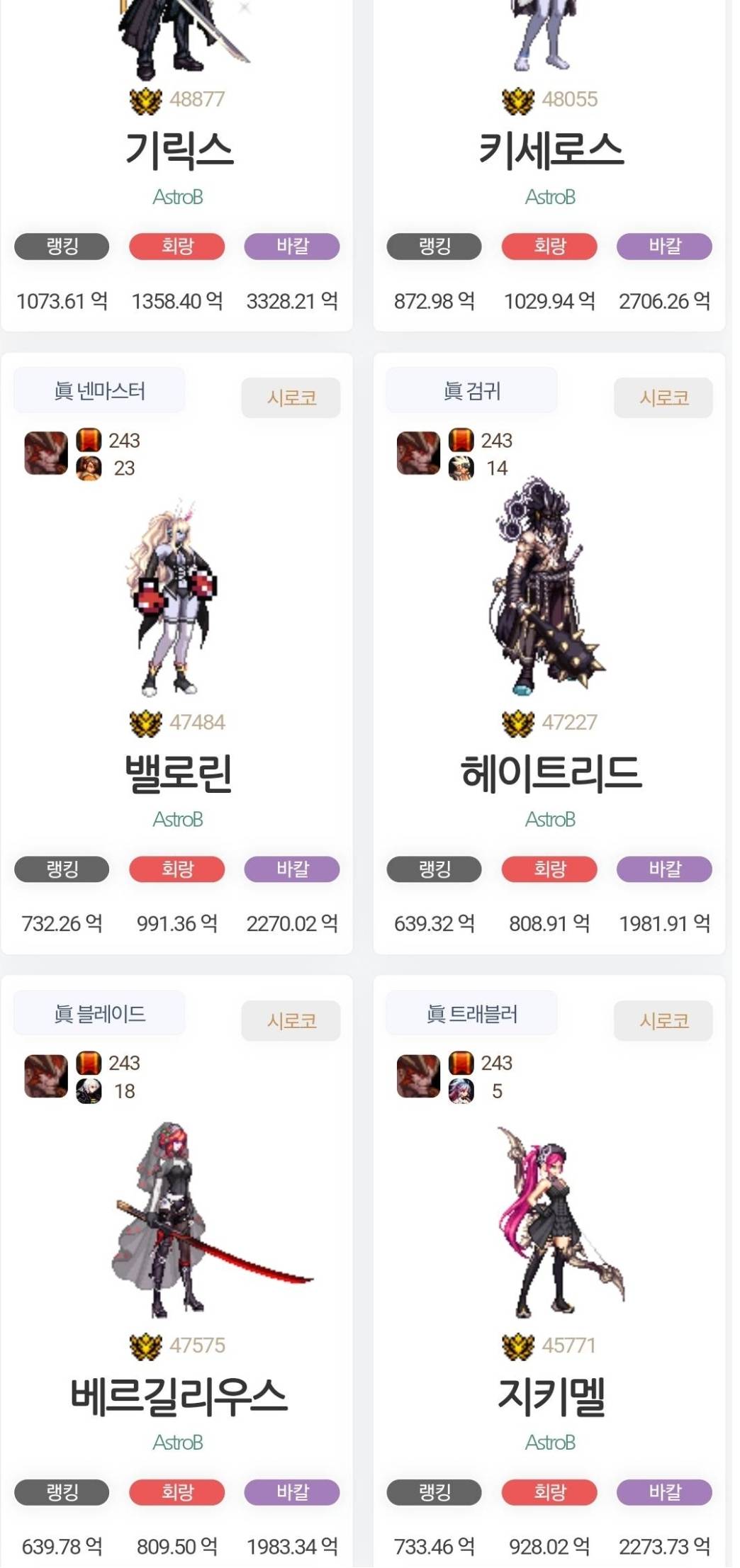Open character card 기릭스
The width and height of the screenshot is (740, 1568).
click(x=179, y=150)
